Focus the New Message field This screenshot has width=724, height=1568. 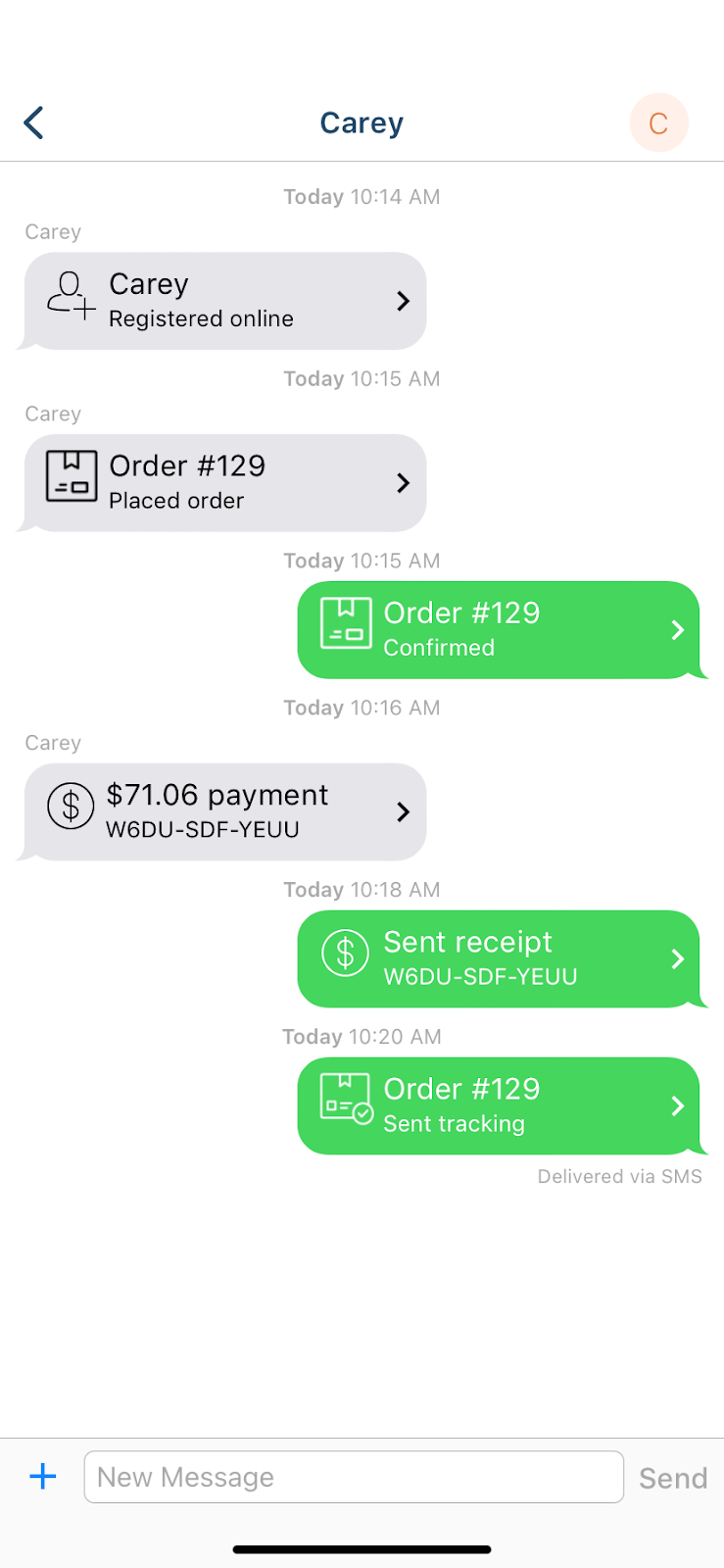pos(354,1477)
